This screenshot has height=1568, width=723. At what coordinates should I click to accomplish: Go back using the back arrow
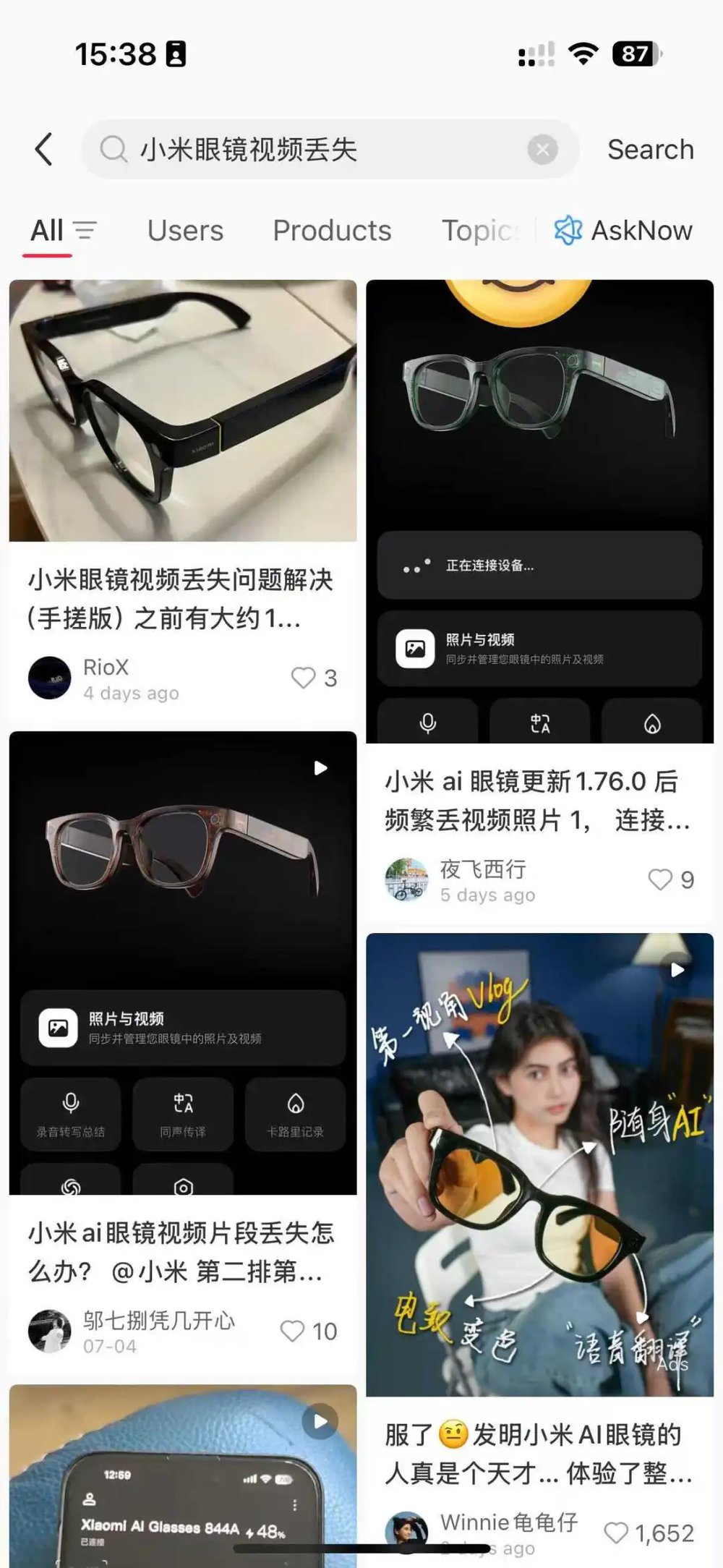(44, 149)
